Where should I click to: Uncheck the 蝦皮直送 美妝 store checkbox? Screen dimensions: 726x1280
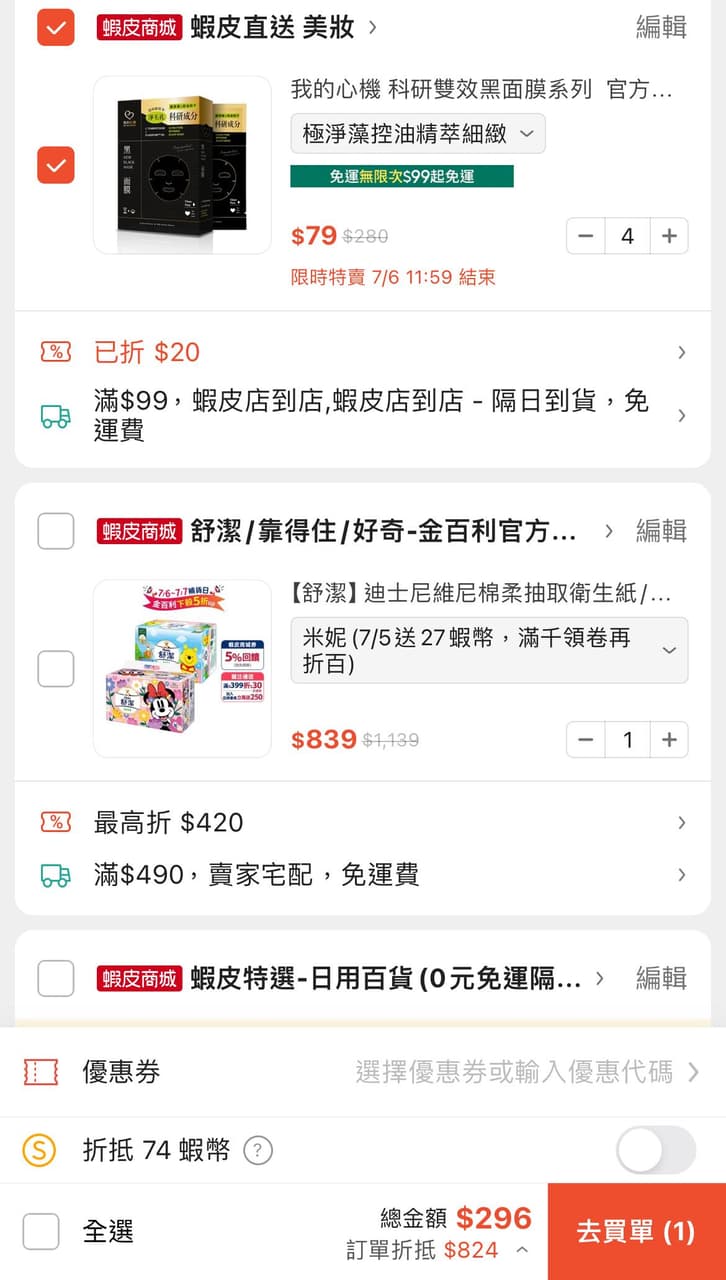(x=55, y=27)
